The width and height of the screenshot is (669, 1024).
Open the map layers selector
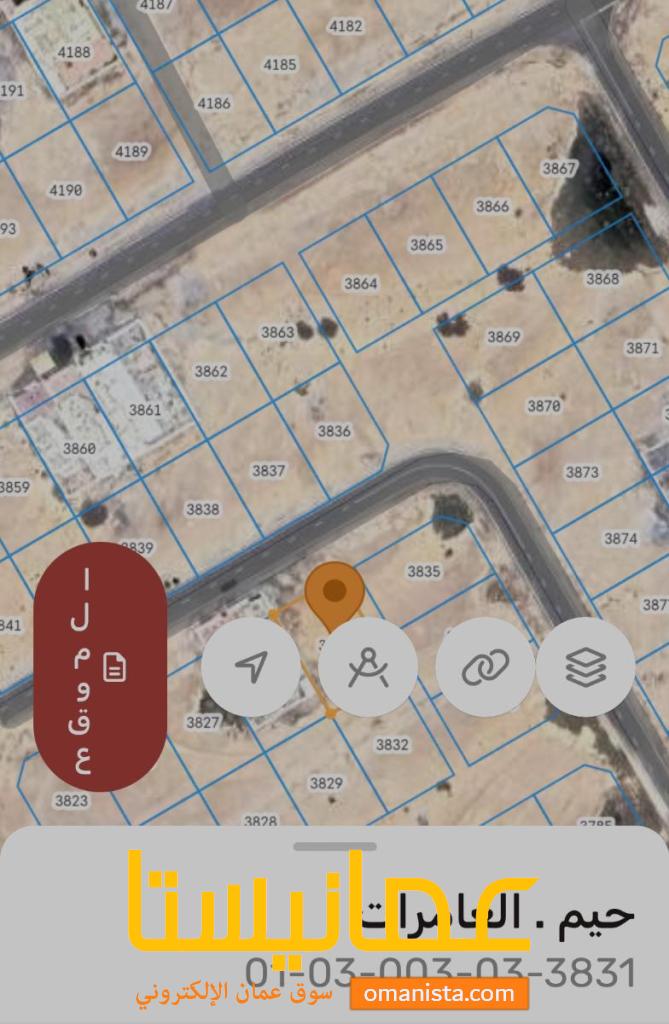586,667
